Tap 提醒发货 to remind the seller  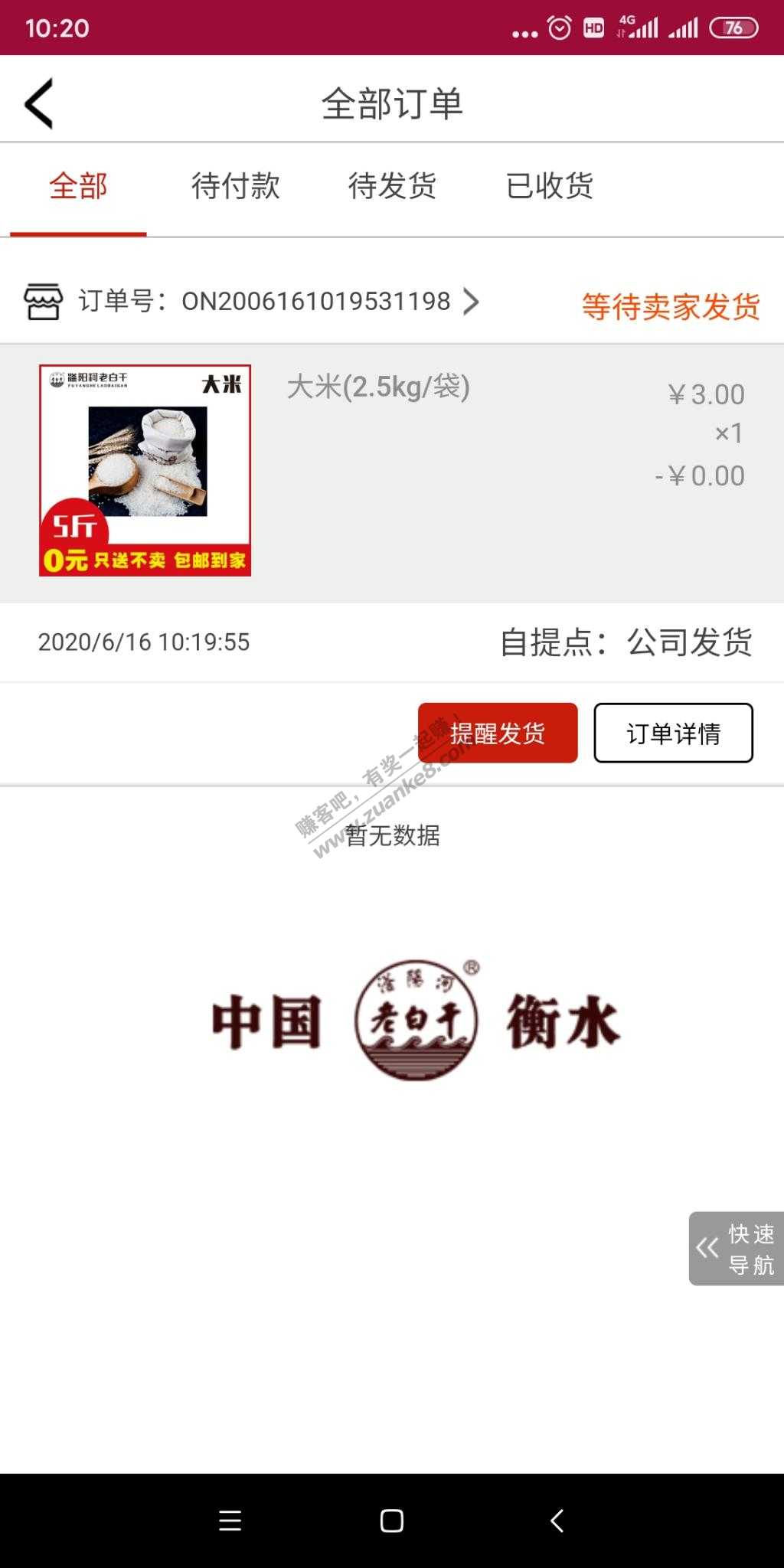[498, 733]
